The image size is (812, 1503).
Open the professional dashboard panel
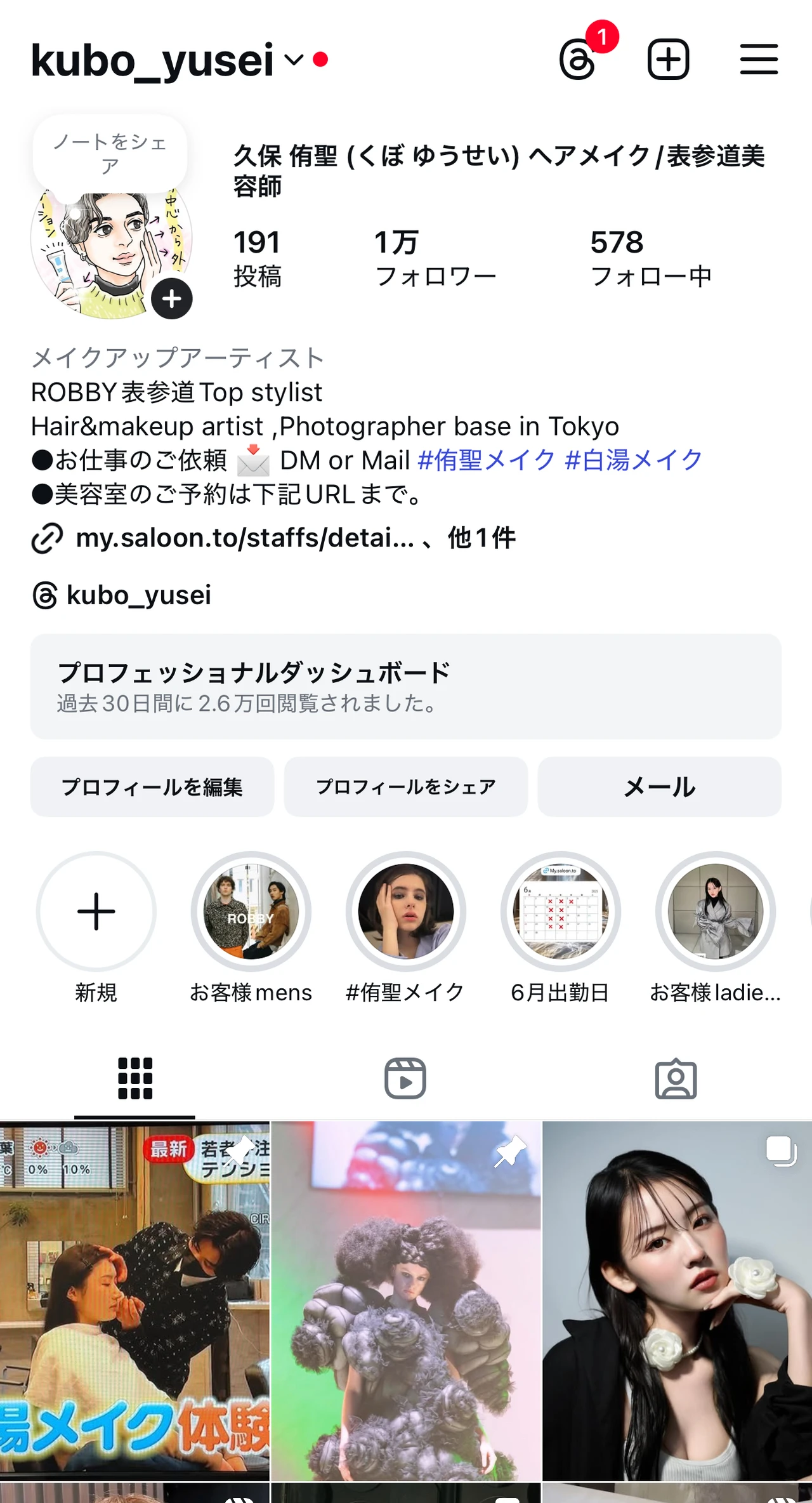[x=406, y=687]
